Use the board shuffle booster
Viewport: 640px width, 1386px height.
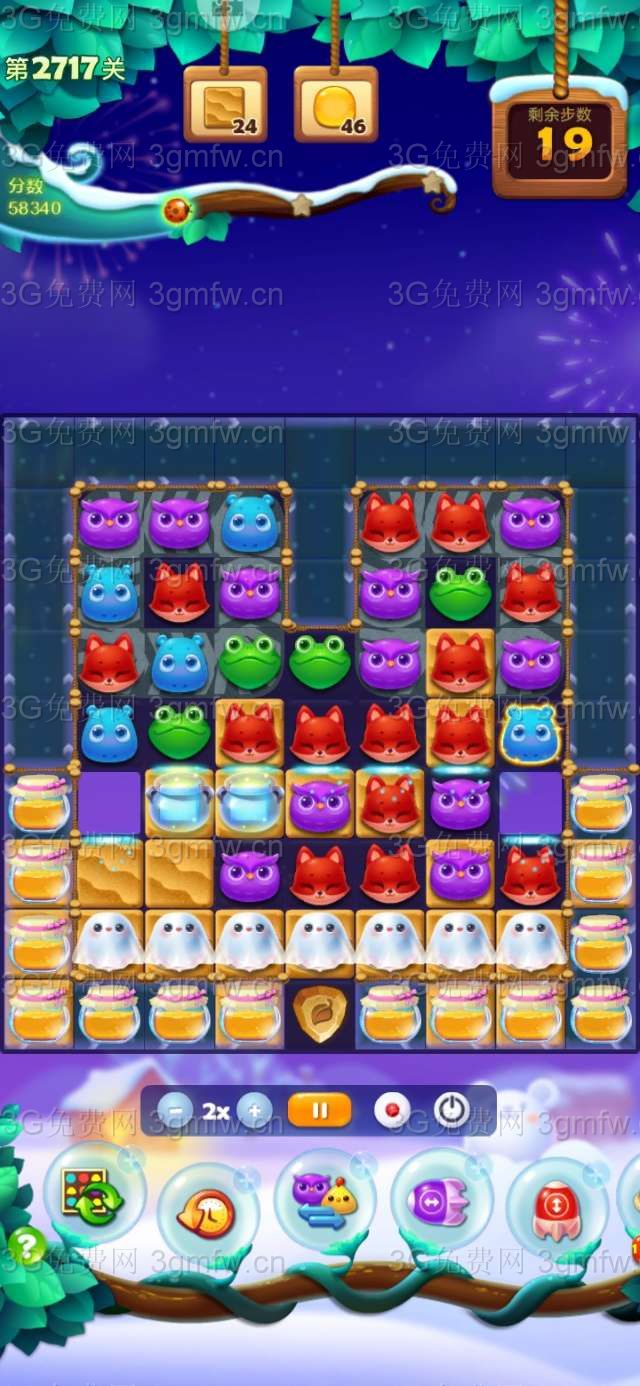tap(92, 1193)
